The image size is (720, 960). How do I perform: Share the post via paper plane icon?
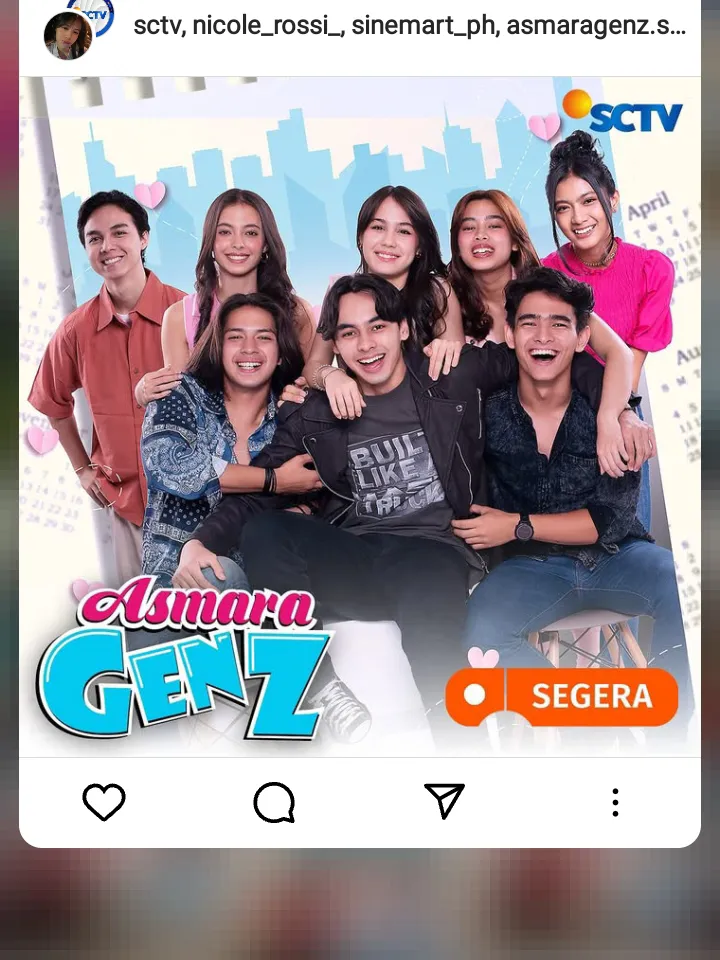[444, 801]
